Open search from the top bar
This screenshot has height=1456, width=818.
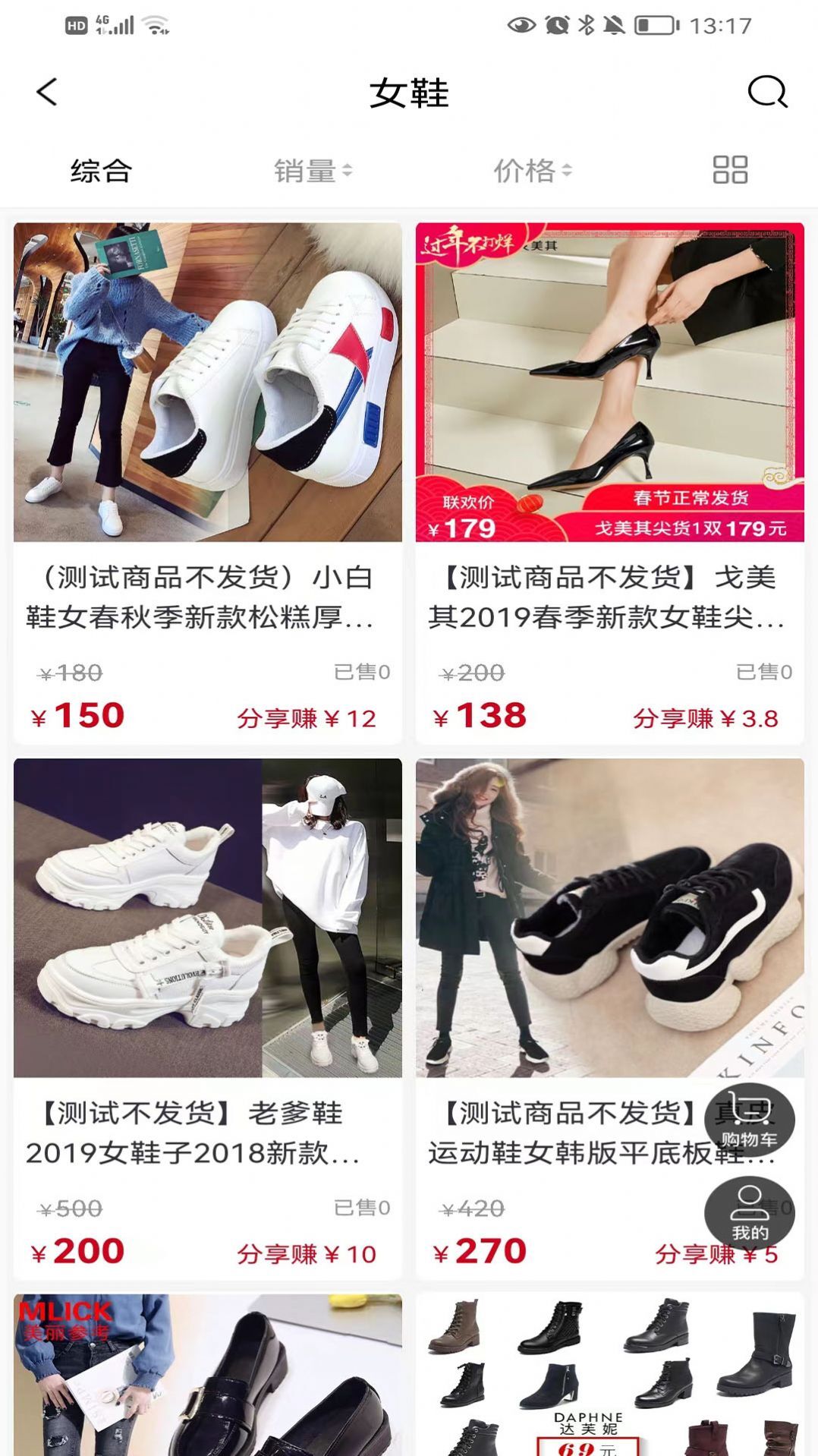pyautogui.click(x=767, y=93)
